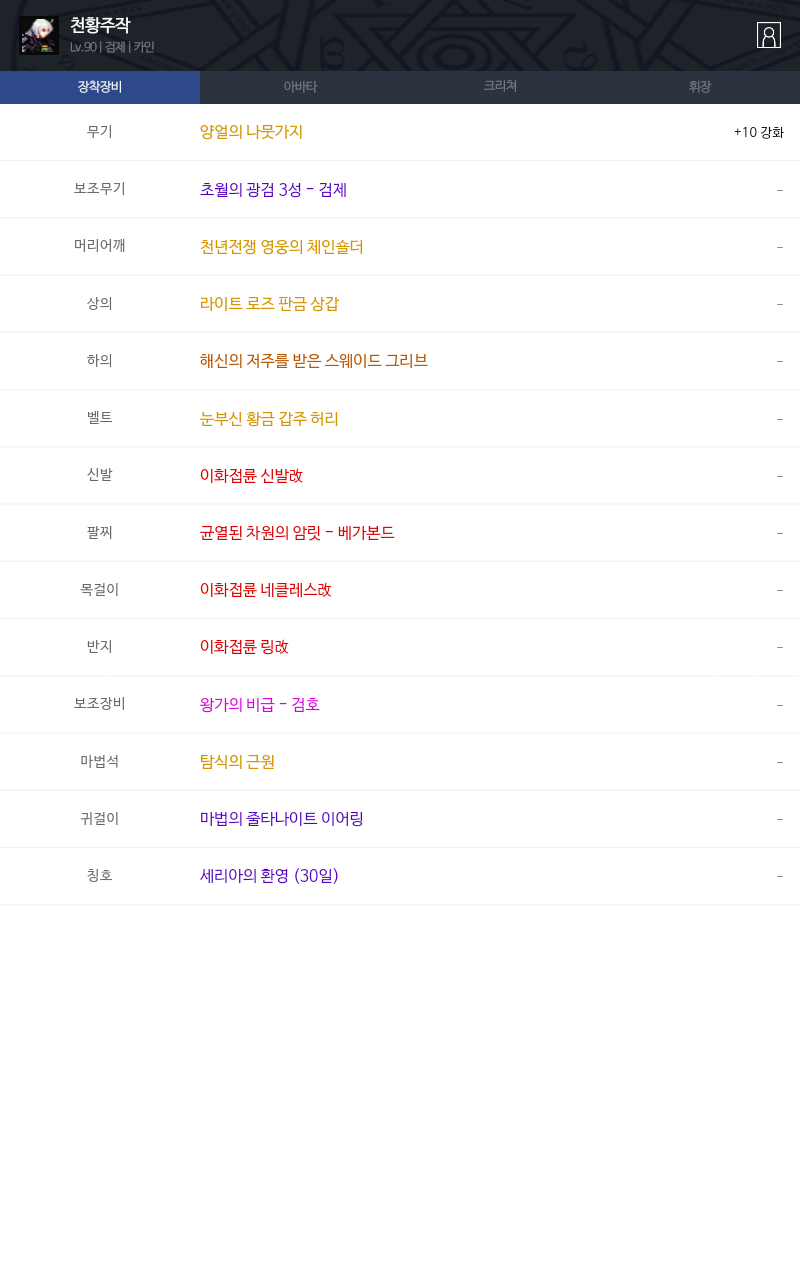Open 이화접륜 링改 details
This screenshot has width=800, height=1280.
[x=244, y=646]
